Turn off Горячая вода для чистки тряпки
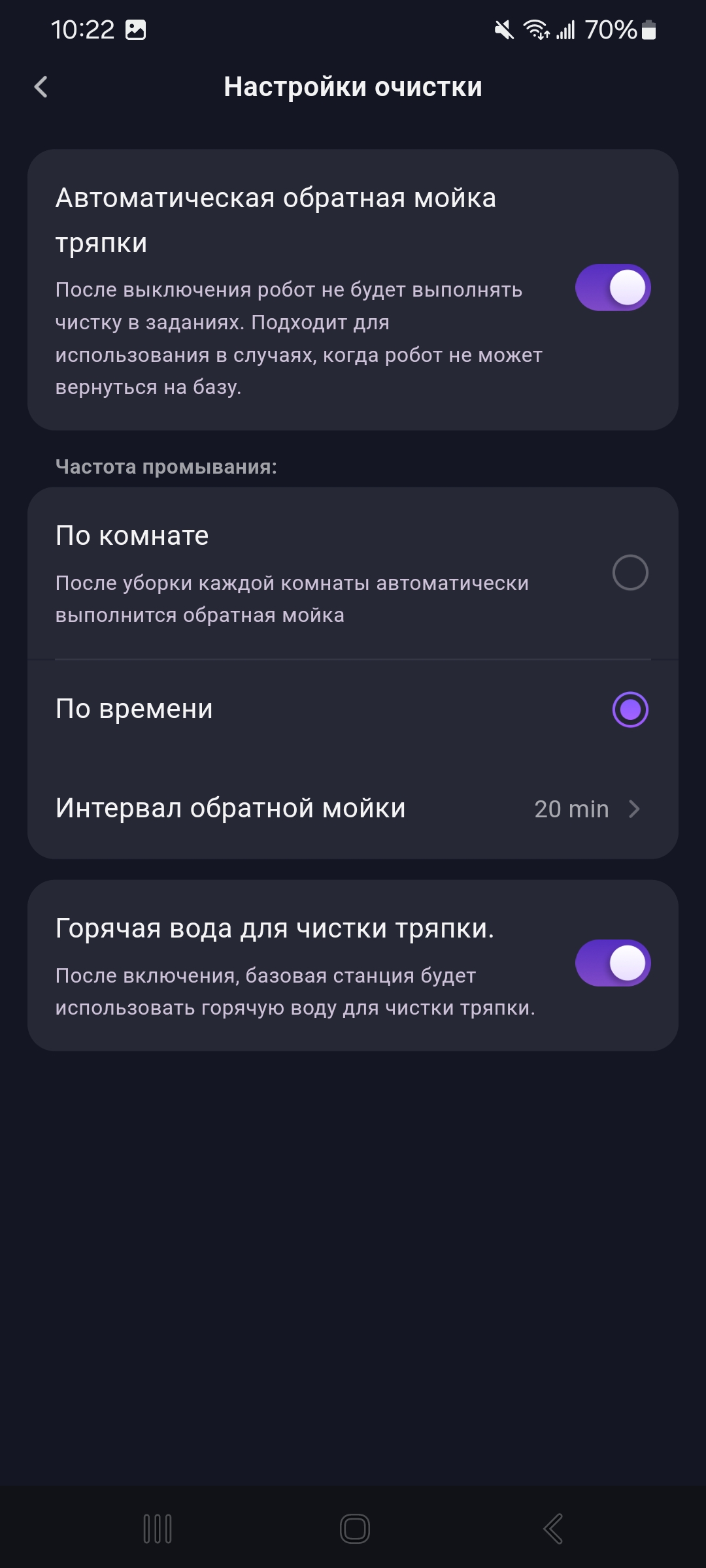706x1568 pixels. 613,964
